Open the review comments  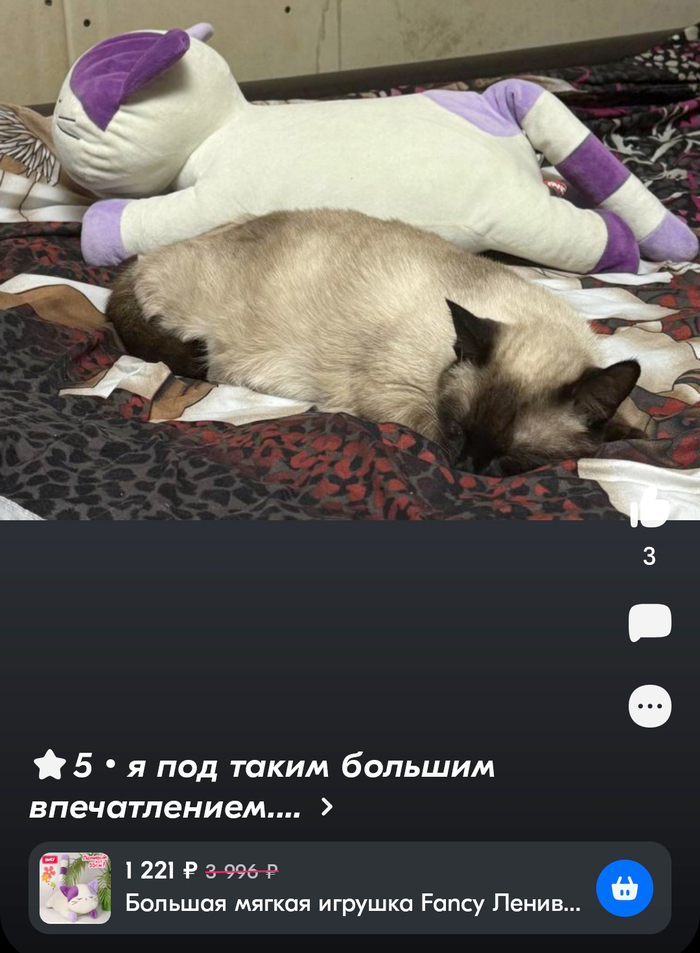(649, 623)
